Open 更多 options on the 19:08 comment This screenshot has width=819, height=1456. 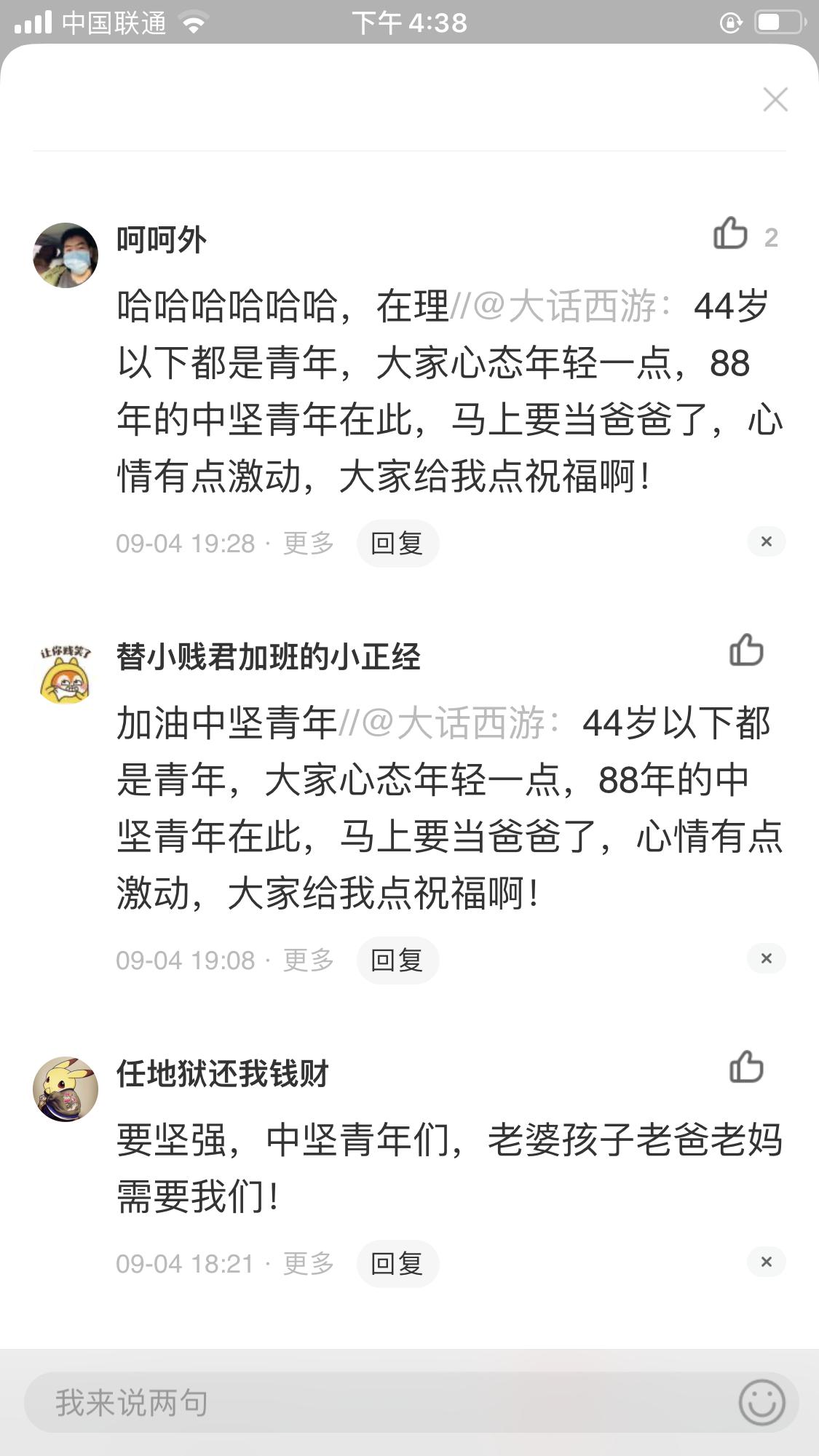point(308,960)
